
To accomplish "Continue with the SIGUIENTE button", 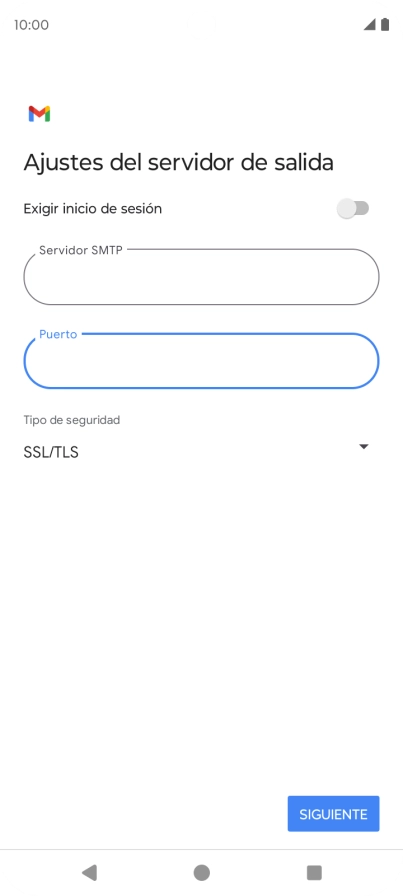I will [333, 814].
